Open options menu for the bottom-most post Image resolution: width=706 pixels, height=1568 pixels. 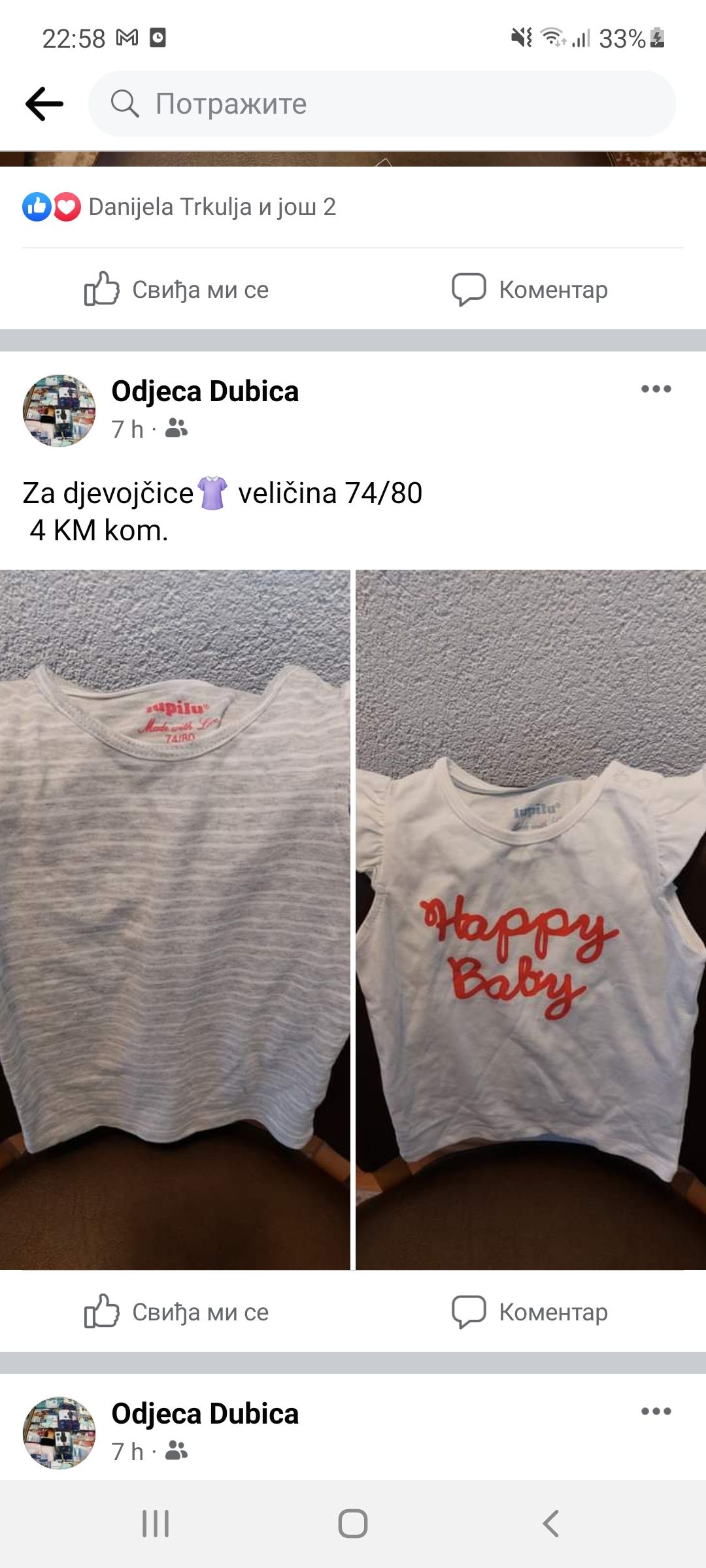point(656,1412)
